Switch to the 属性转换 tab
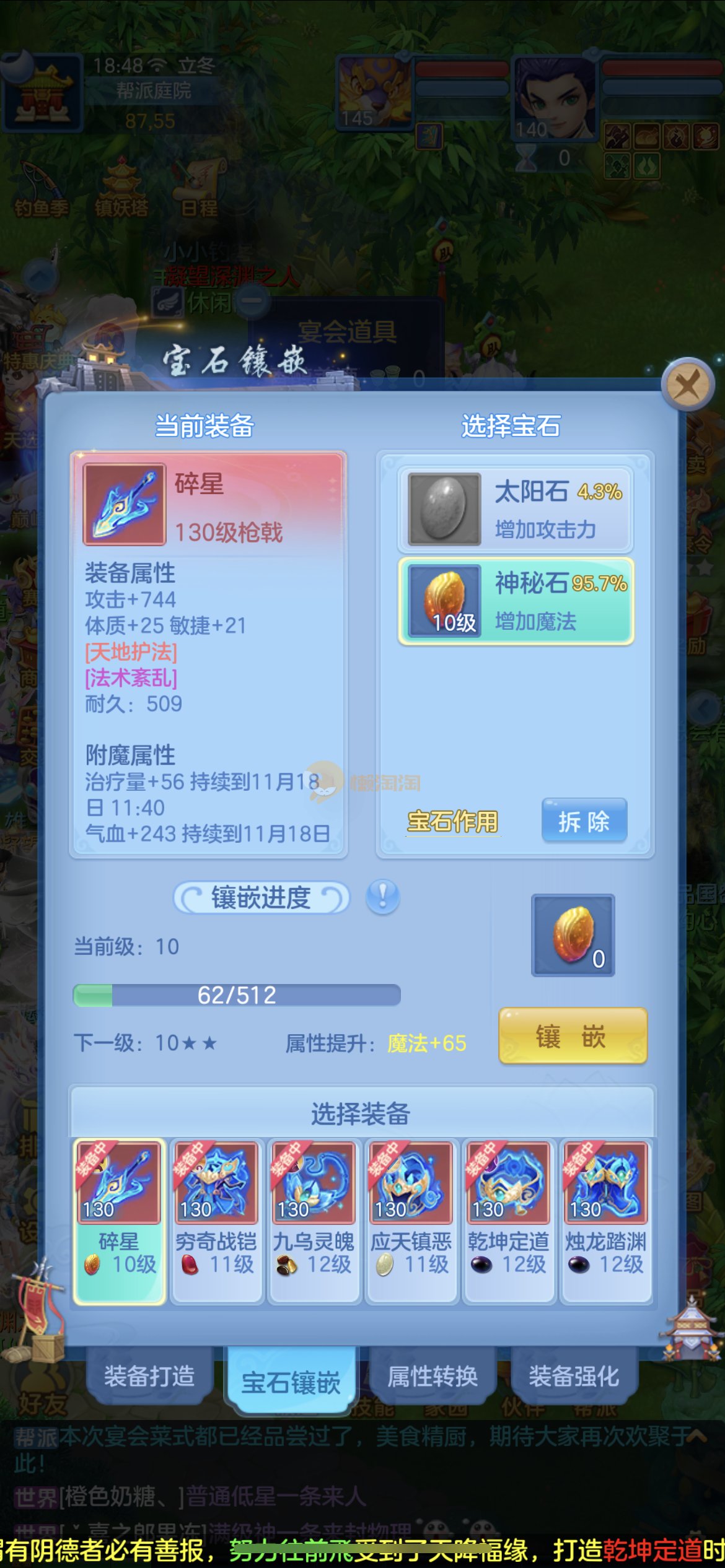Image resolution: width=725 pixels, height=1568 pixels. click(433, 1376)
